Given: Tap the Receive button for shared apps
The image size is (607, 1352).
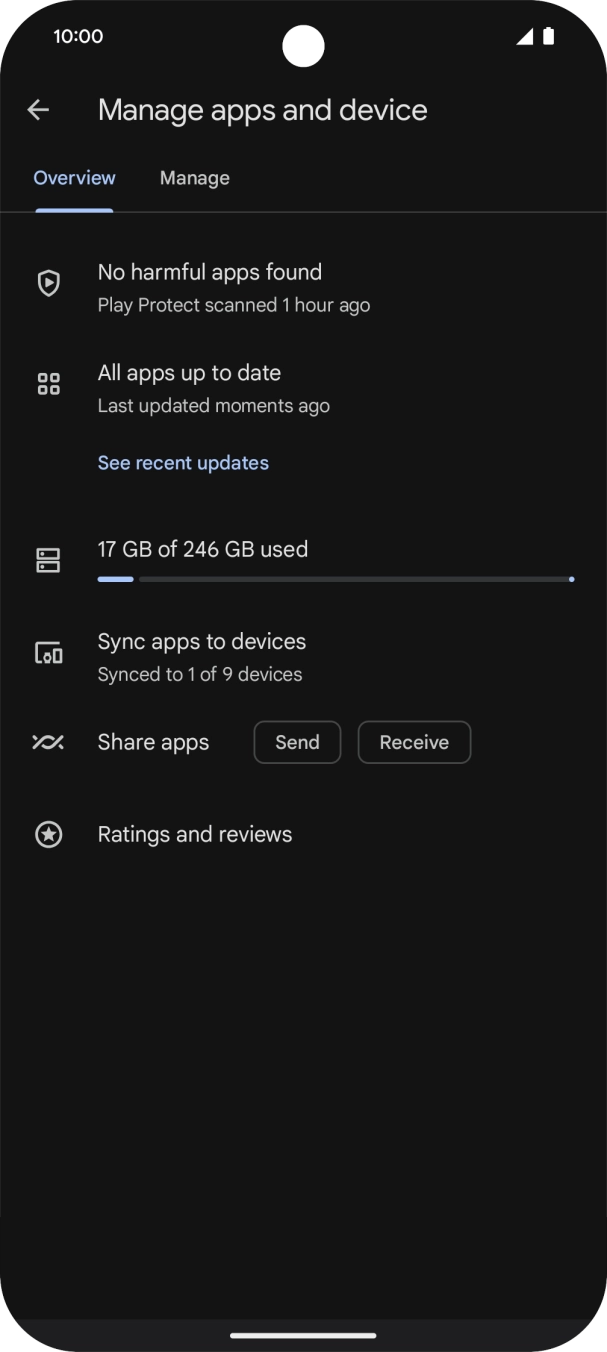Looking at the screenshot, I should pyautogui.click(x=414, y=742).
